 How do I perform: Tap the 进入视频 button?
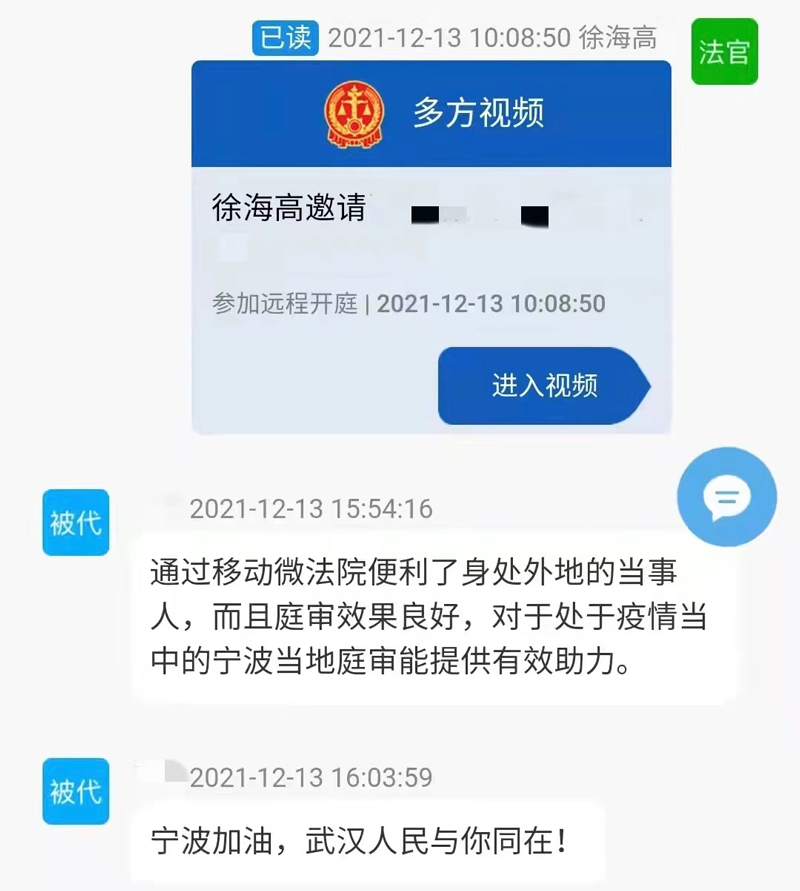(543, 386)
